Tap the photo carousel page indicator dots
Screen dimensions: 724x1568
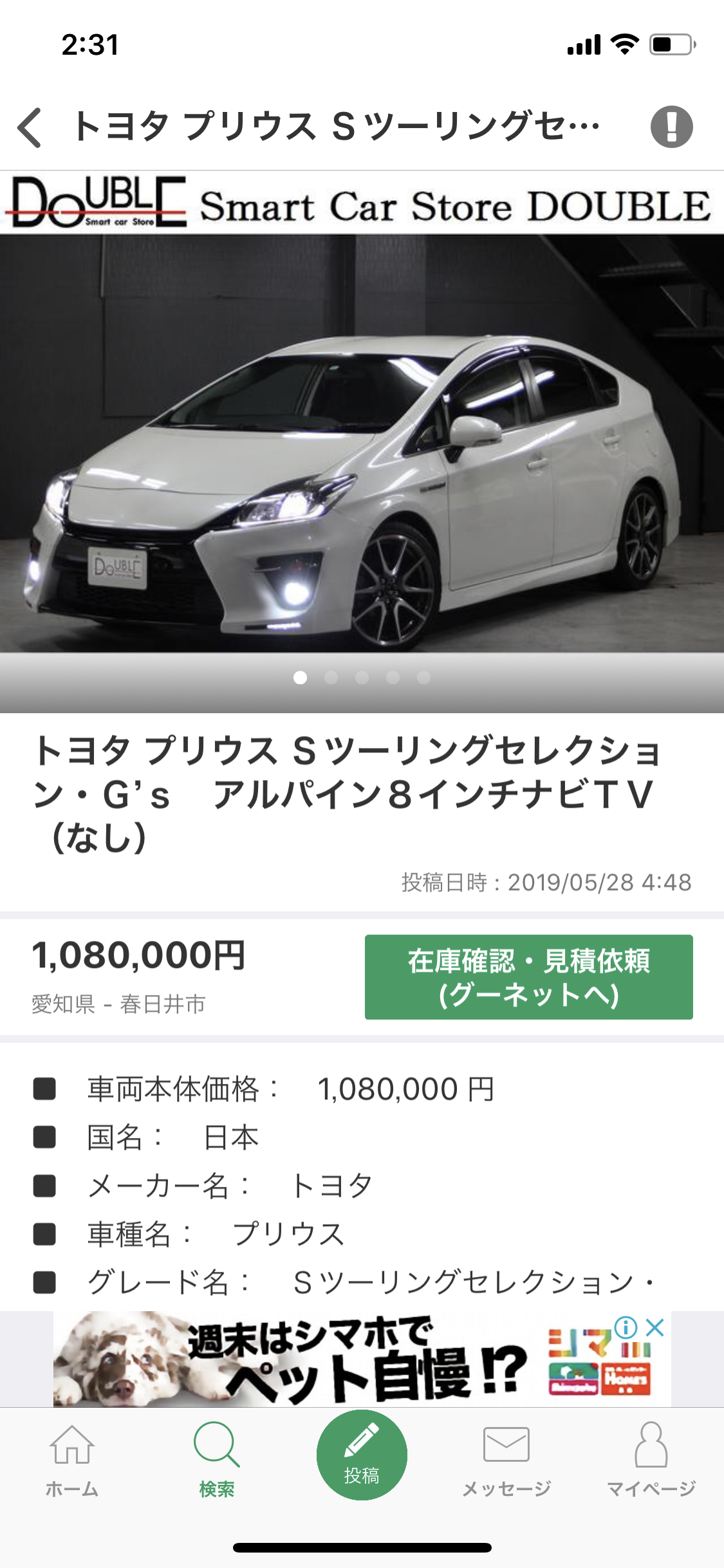point(362,677)
